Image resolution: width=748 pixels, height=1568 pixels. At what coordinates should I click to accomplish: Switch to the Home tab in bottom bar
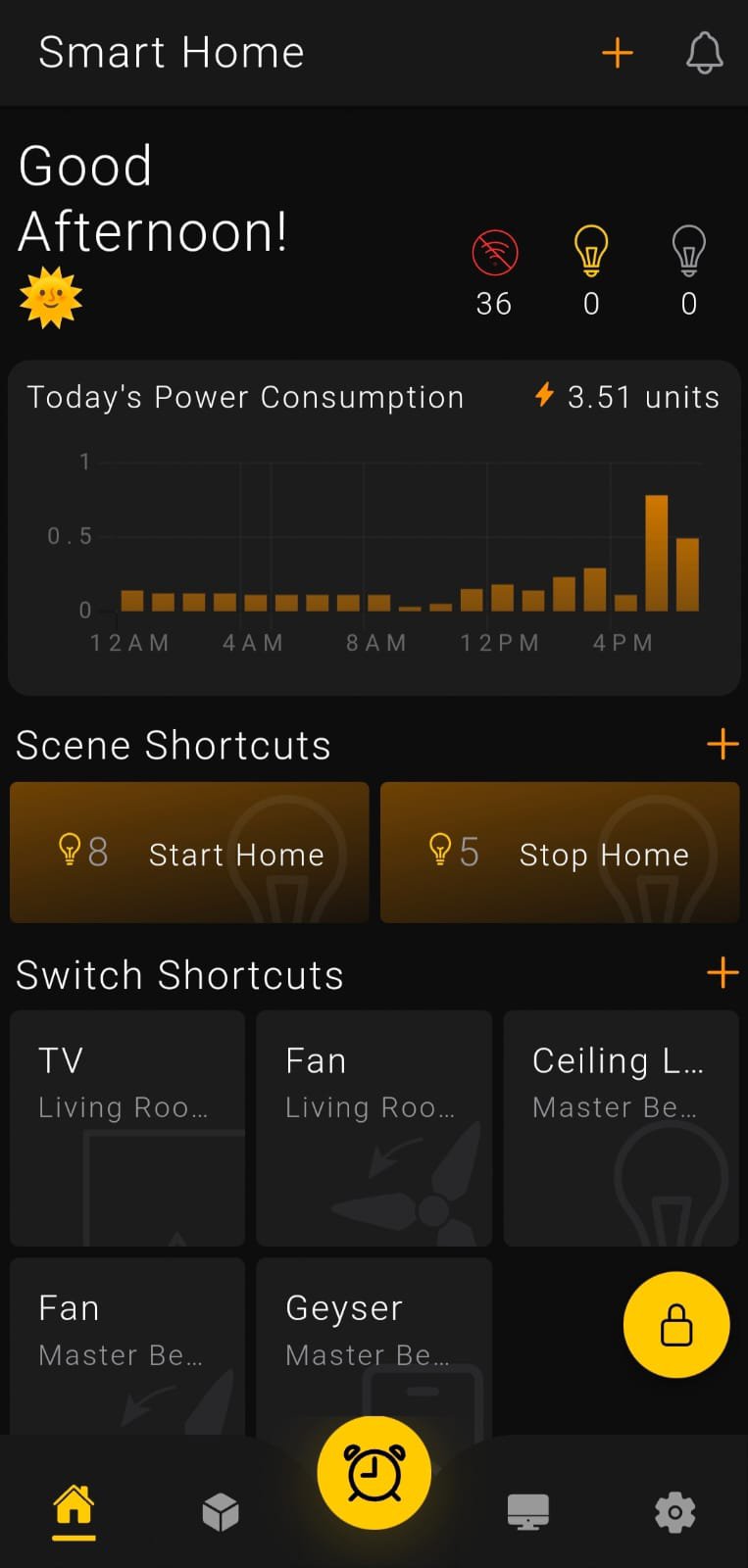(x=74, y=1511)
